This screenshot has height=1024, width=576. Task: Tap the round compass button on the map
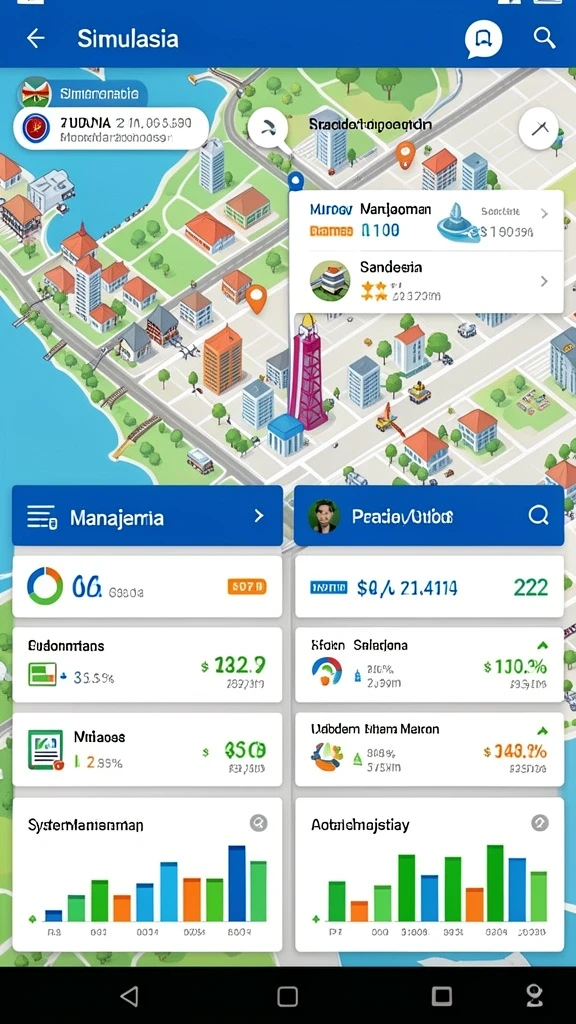pyautogui.click(x=539, y=129)
